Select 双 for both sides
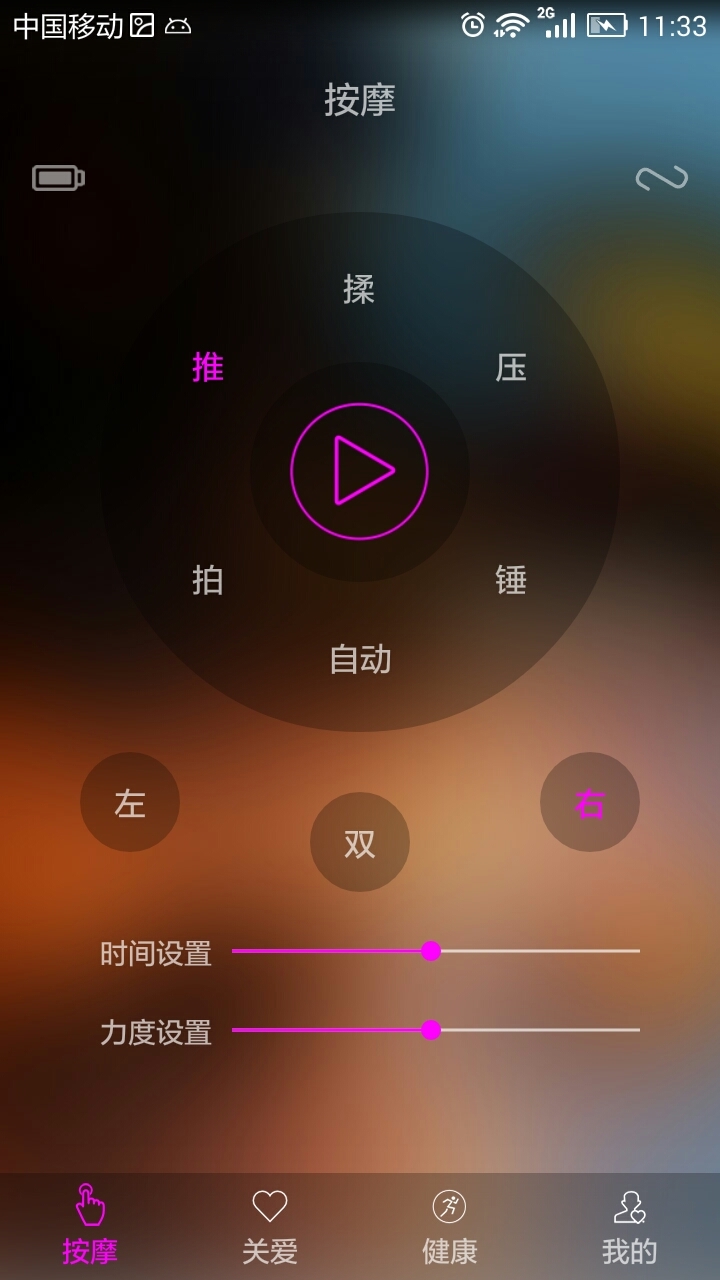 [360, 843]
